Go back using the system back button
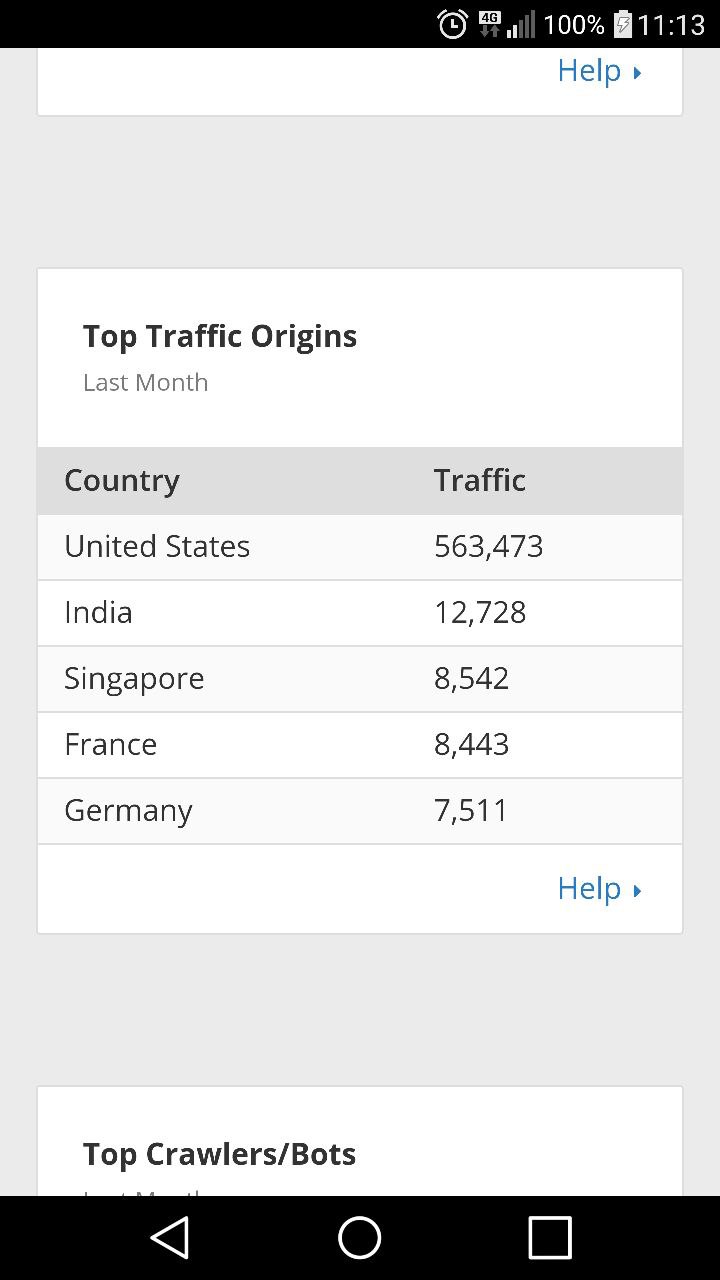Image resolution: width=720 pixels, height=1280 pixels. tap(170, 1238)
